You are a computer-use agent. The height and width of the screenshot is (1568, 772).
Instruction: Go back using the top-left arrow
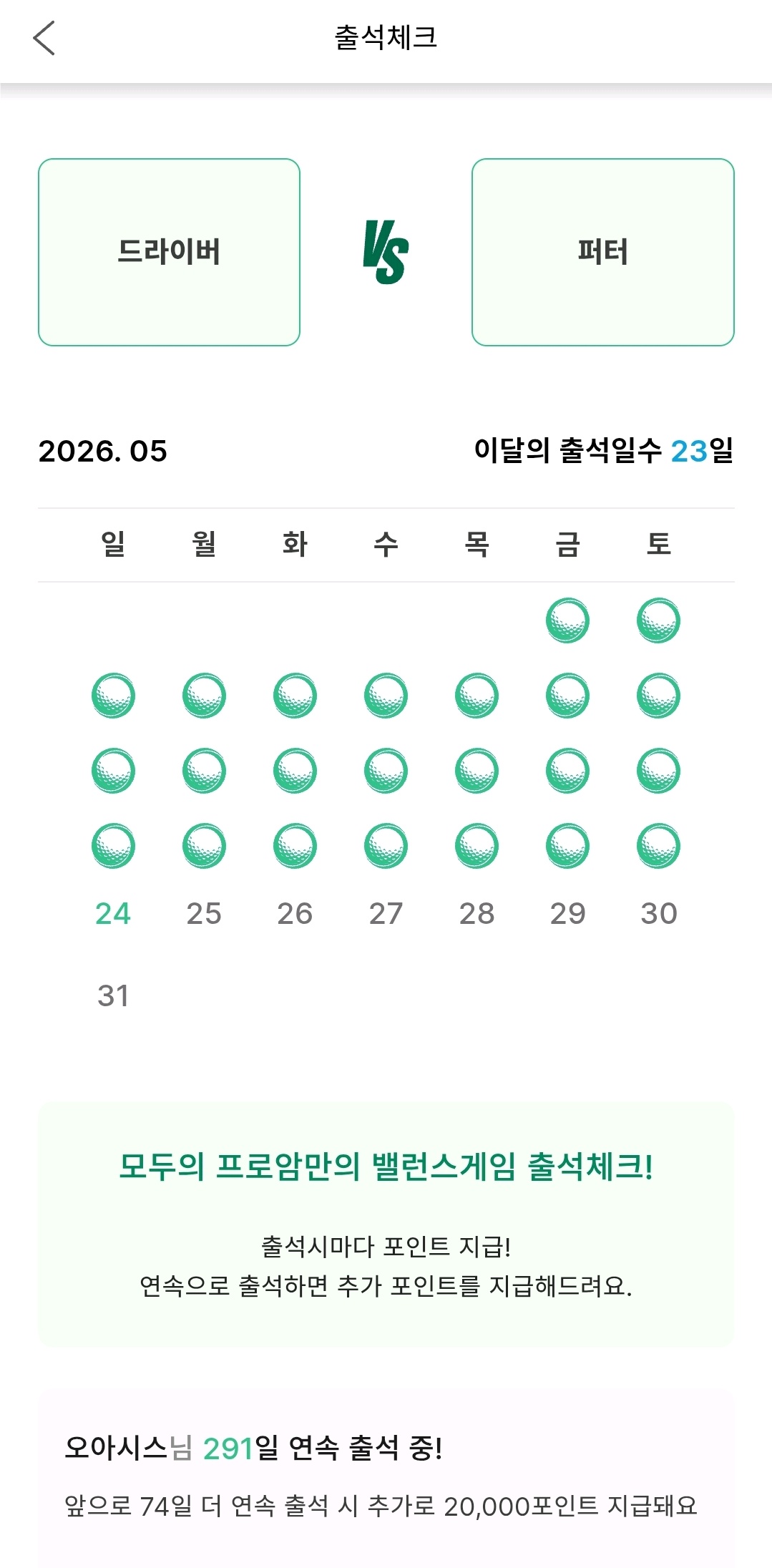point(44,38)
